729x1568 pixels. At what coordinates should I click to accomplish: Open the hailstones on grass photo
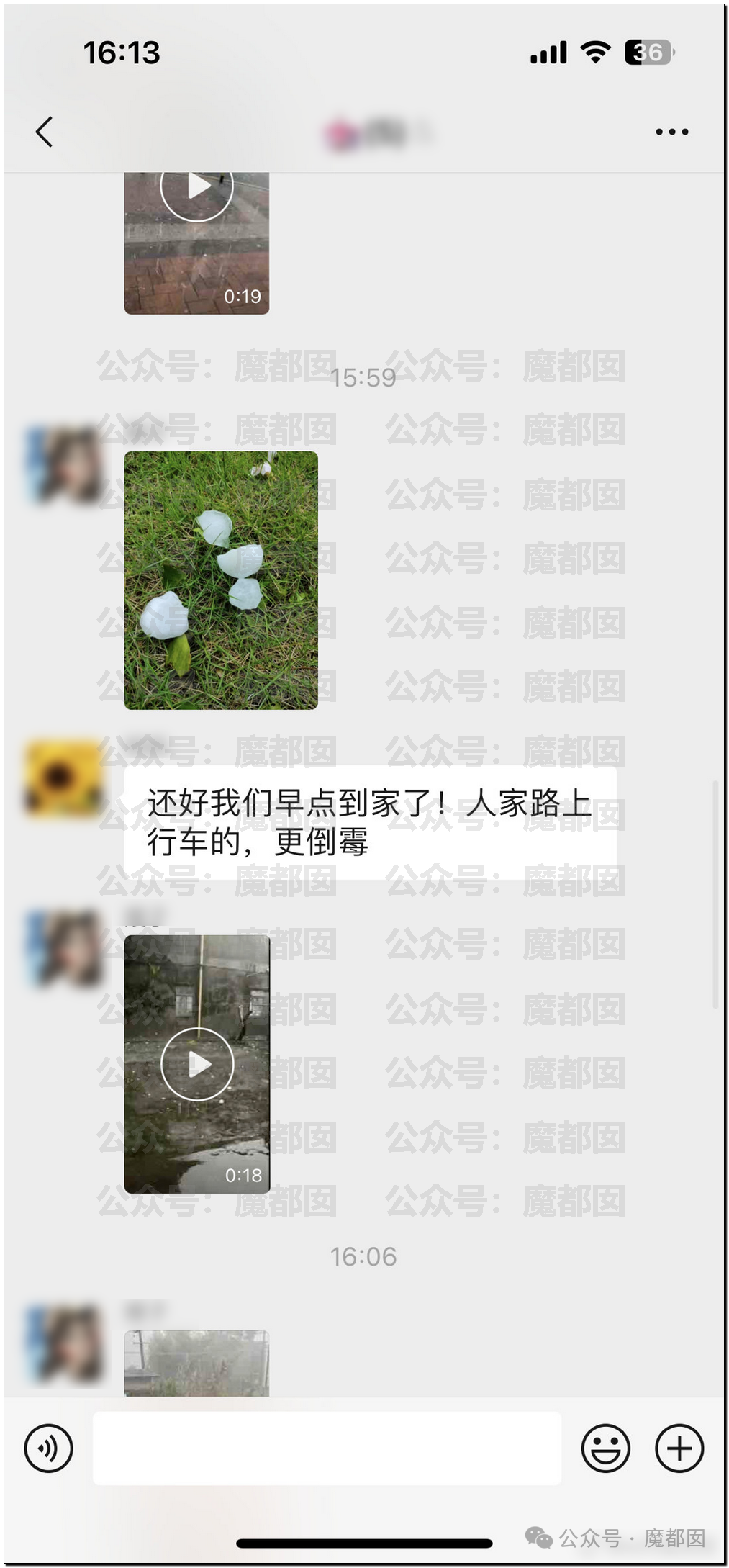click(x=221, y=580)
